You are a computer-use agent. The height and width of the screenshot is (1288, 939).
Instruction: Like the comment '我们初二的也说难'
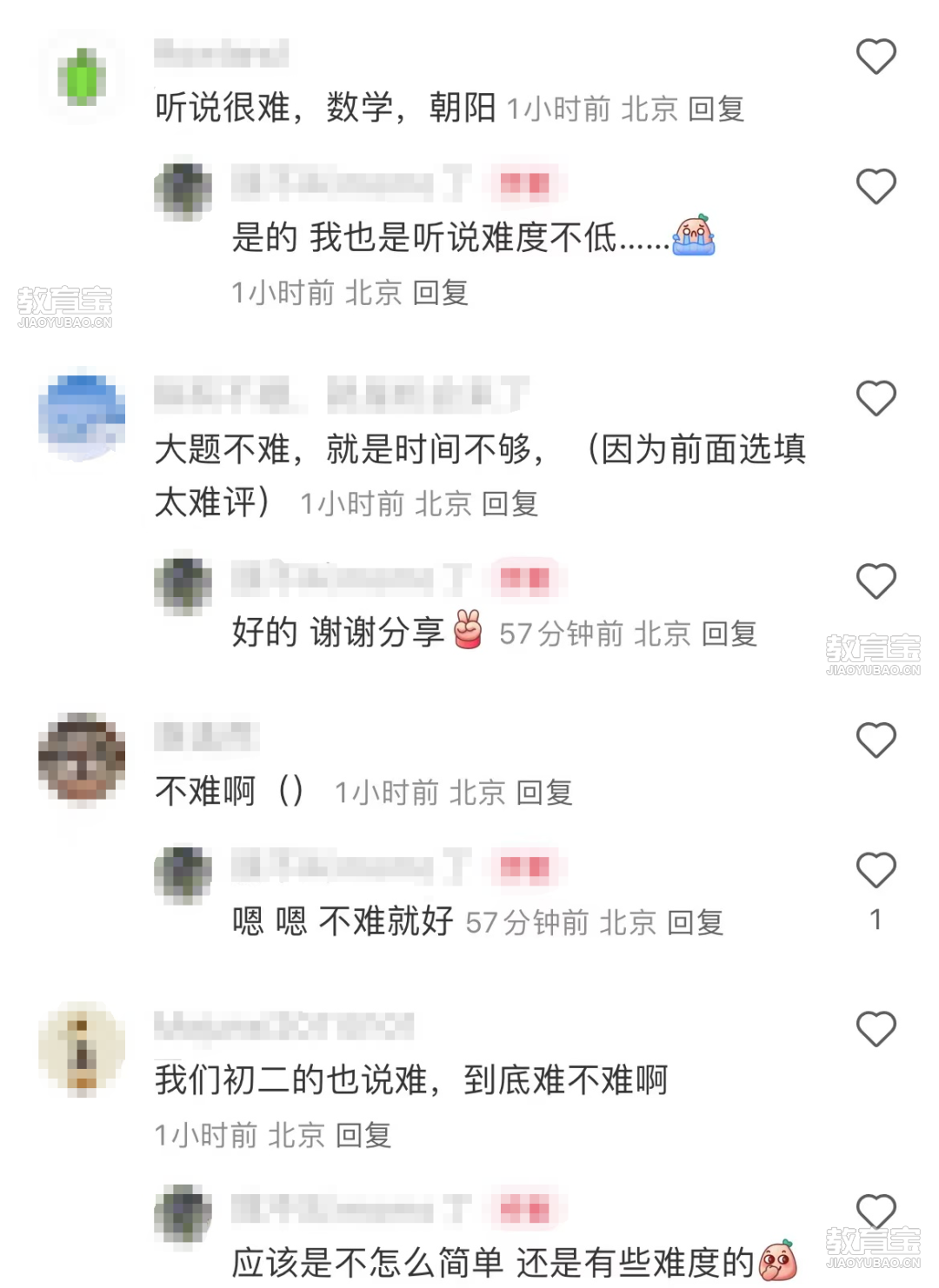tap(876, 1030)
